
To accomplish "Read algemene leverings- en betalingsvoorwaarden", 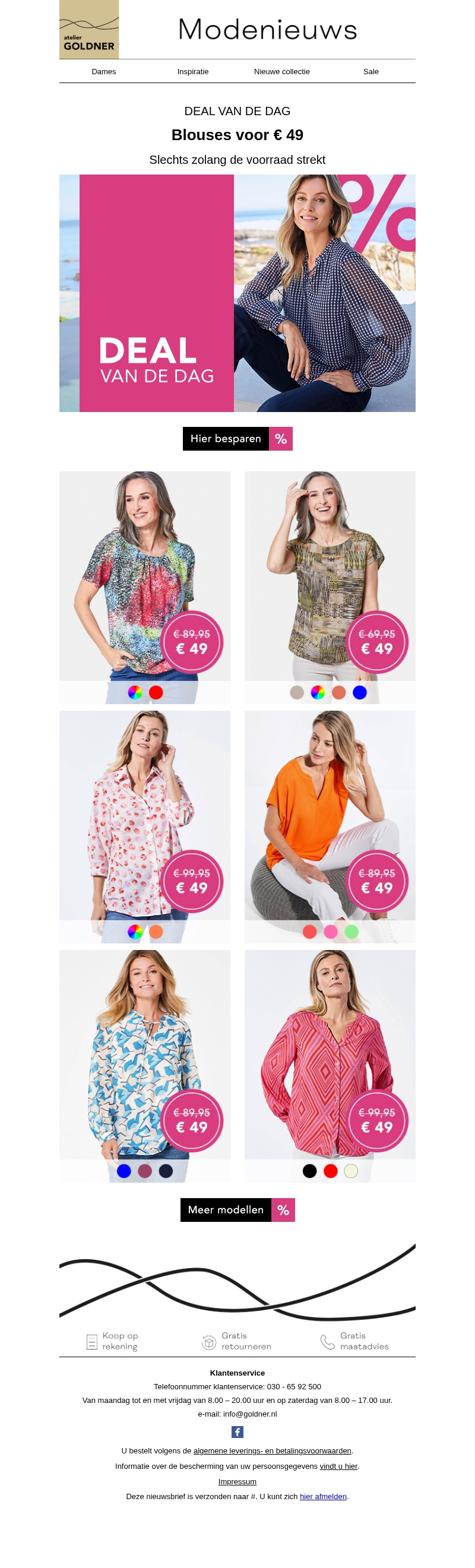I will 272,1451.
